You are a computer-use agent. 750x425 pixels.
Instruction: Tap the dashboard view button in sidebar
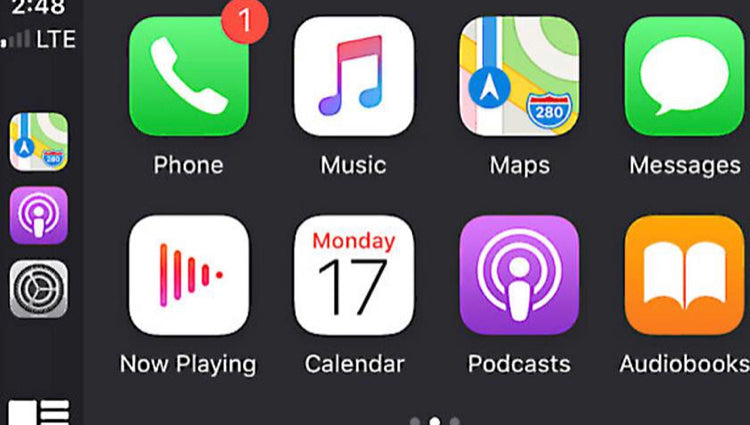(x=39, y=412)
